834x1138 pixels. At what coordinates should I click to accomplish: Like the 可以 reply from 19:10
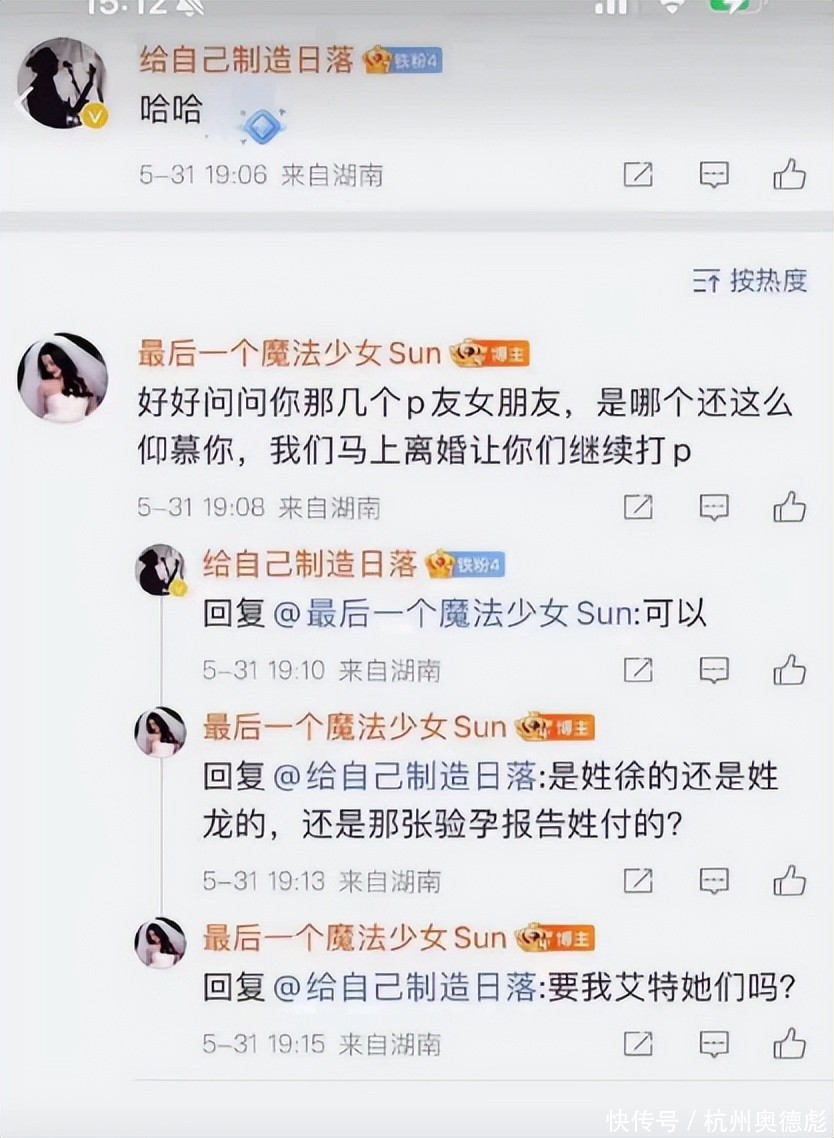[789, 670]
